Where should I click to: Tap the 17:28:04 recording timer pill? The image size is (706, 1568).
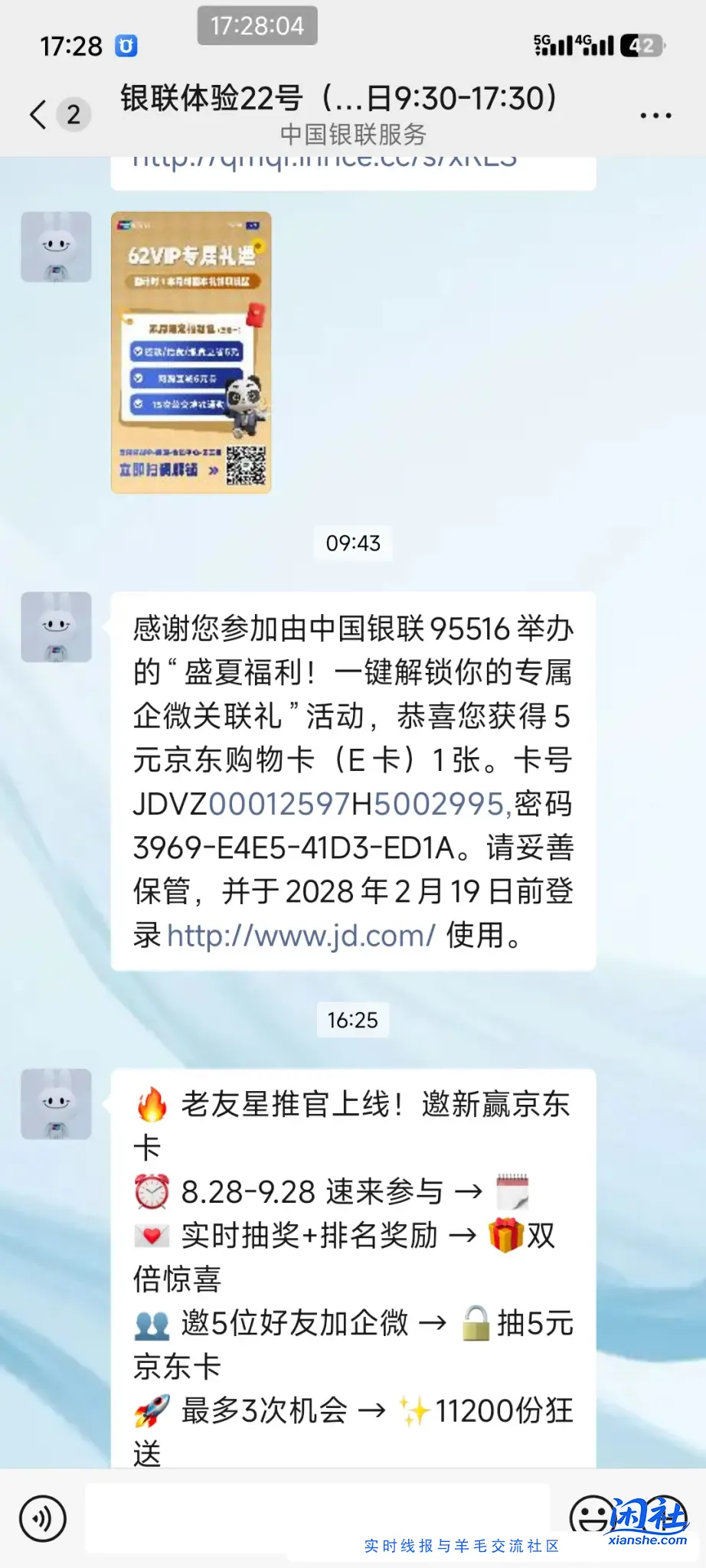tap(257, 27)
